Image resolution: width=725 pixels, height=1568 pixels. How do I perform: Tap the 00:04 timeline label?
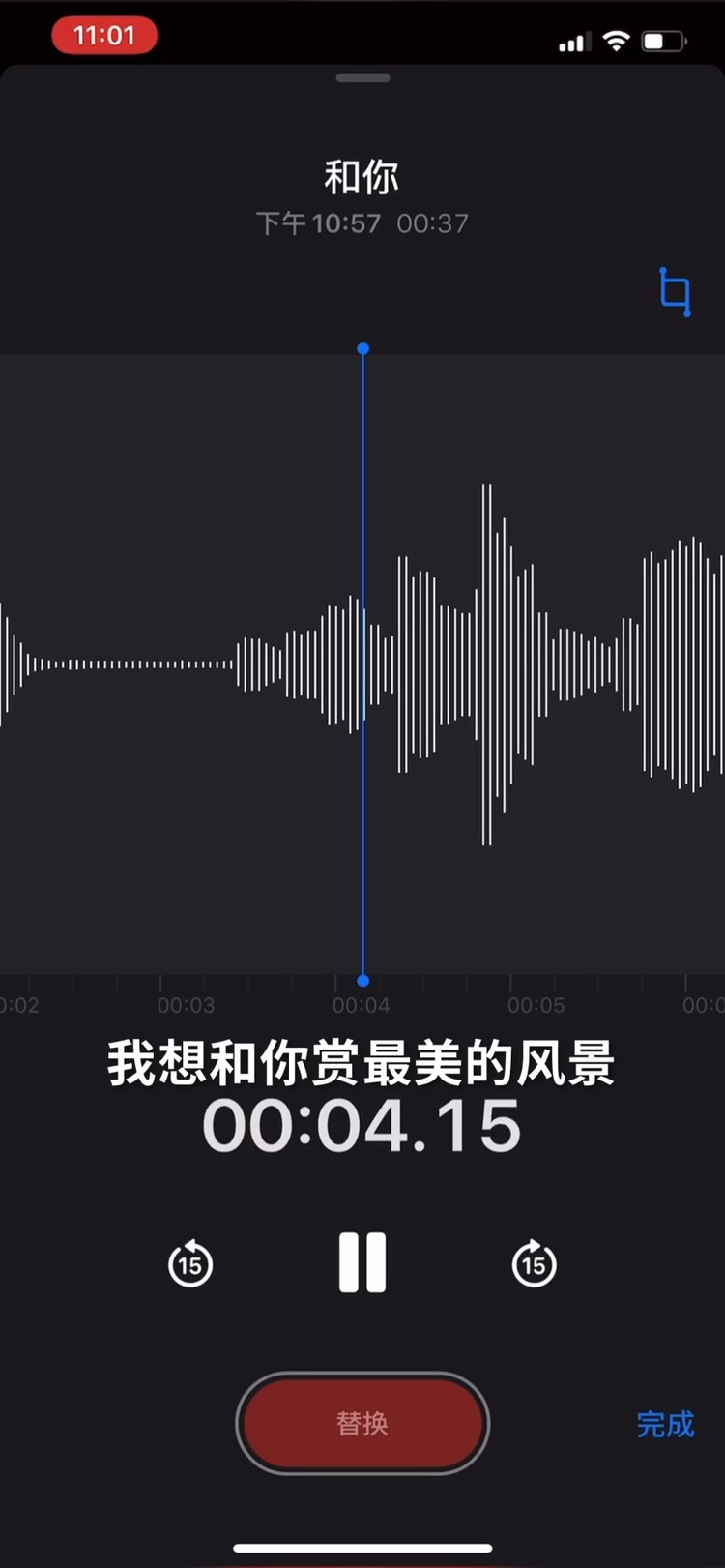pyautogui.click(x=362, y=1004)
